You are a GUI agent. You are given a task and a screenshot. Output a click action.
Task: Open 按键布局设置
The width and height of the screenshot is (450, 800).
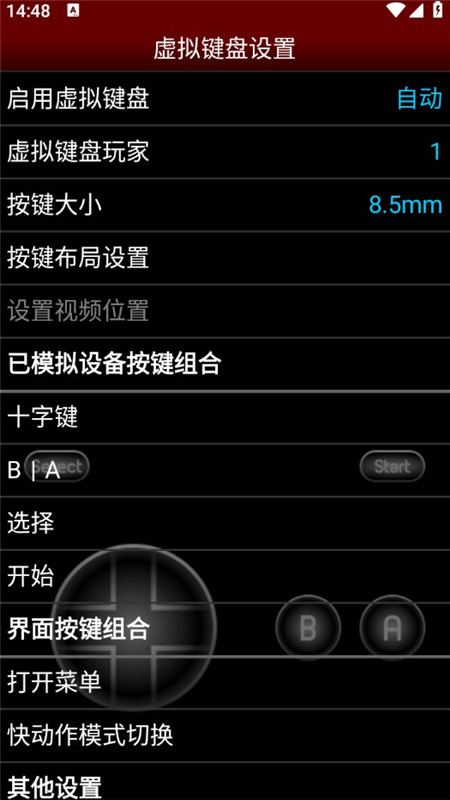(225, 258)
